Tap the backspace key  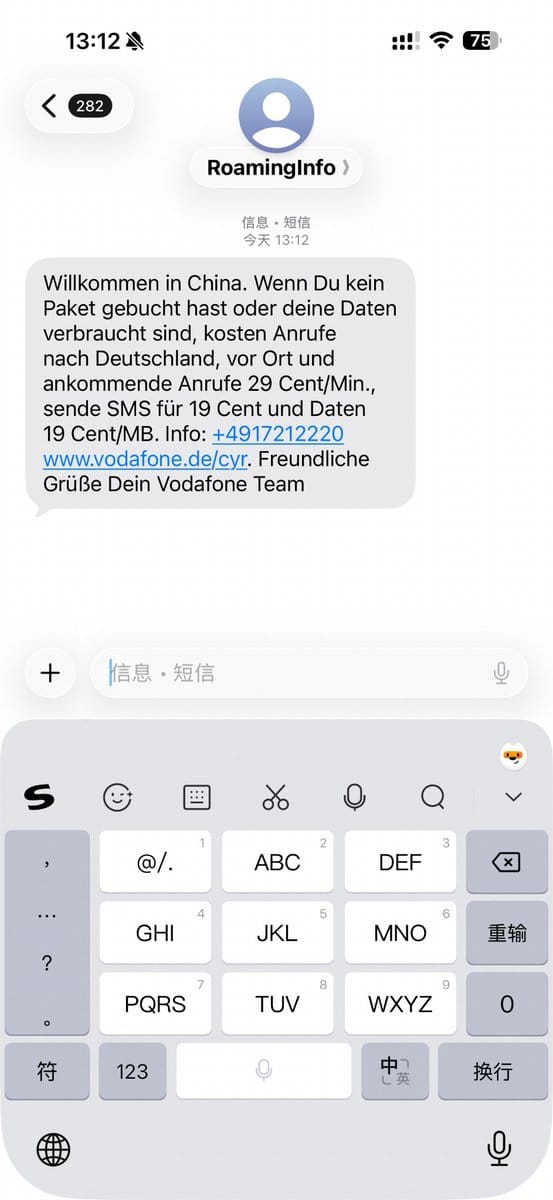pyautogui.click(x=507, y=862)
